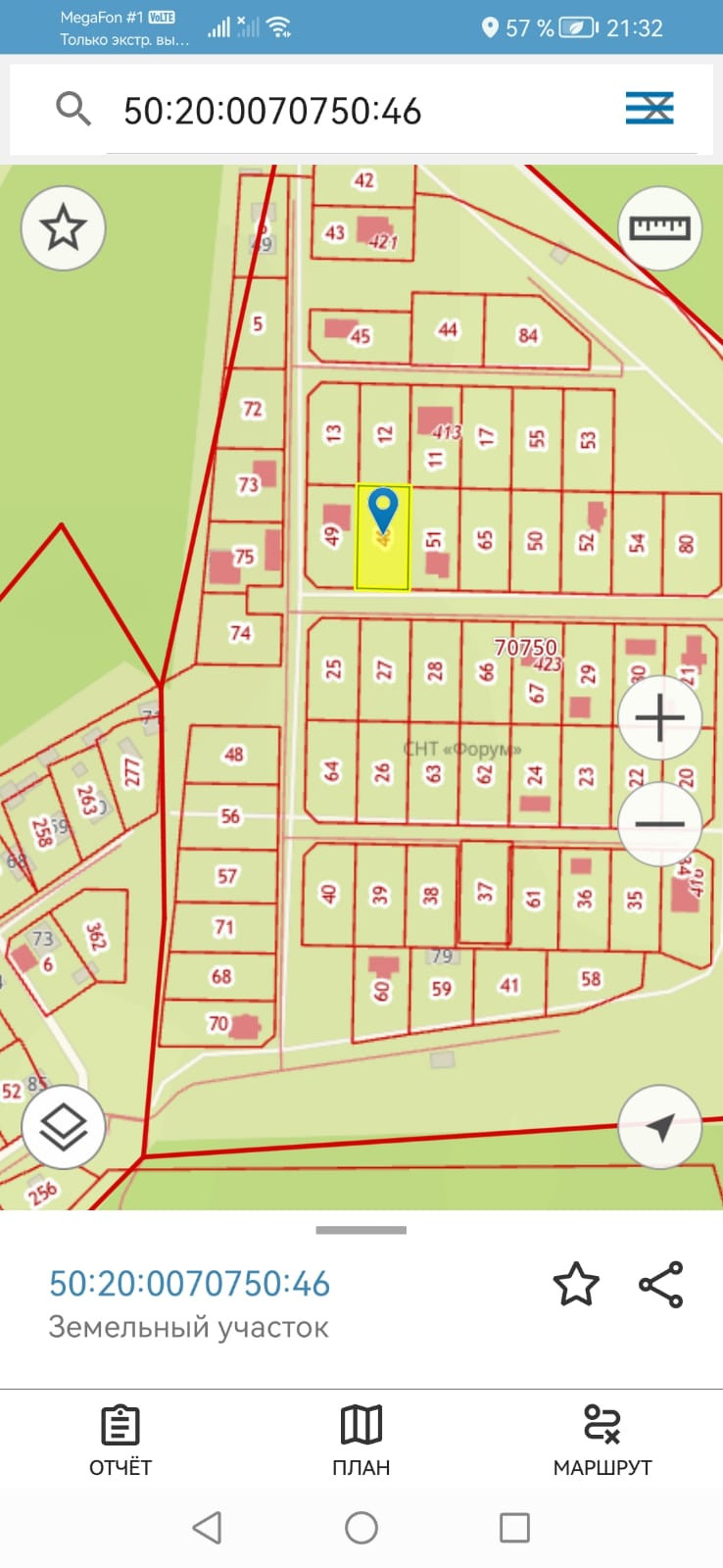Share the parcel info
Screen dimensions: 723x1568
coord(661,1284)
